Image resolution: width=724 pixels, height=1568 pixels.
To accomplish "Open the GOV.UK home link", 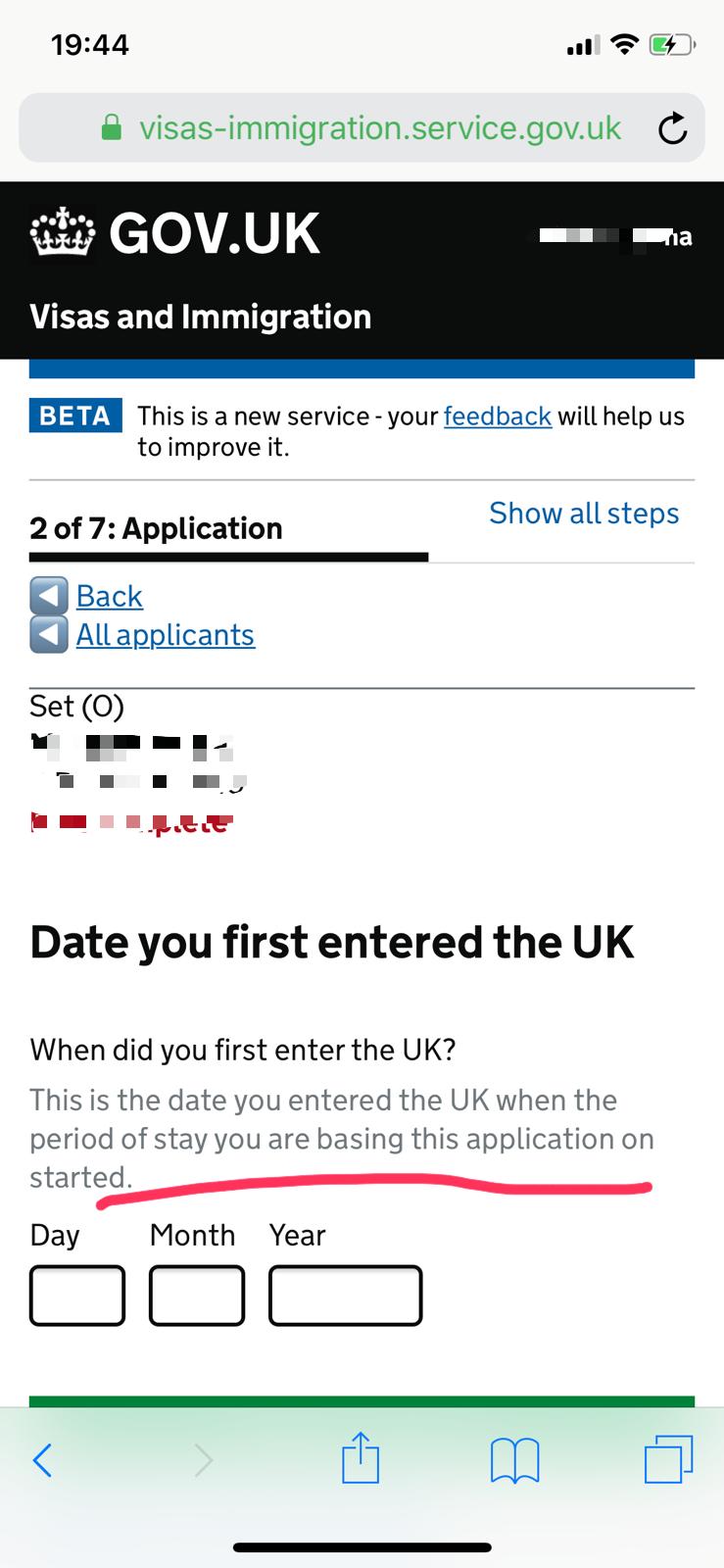I will tap(176, 233).
